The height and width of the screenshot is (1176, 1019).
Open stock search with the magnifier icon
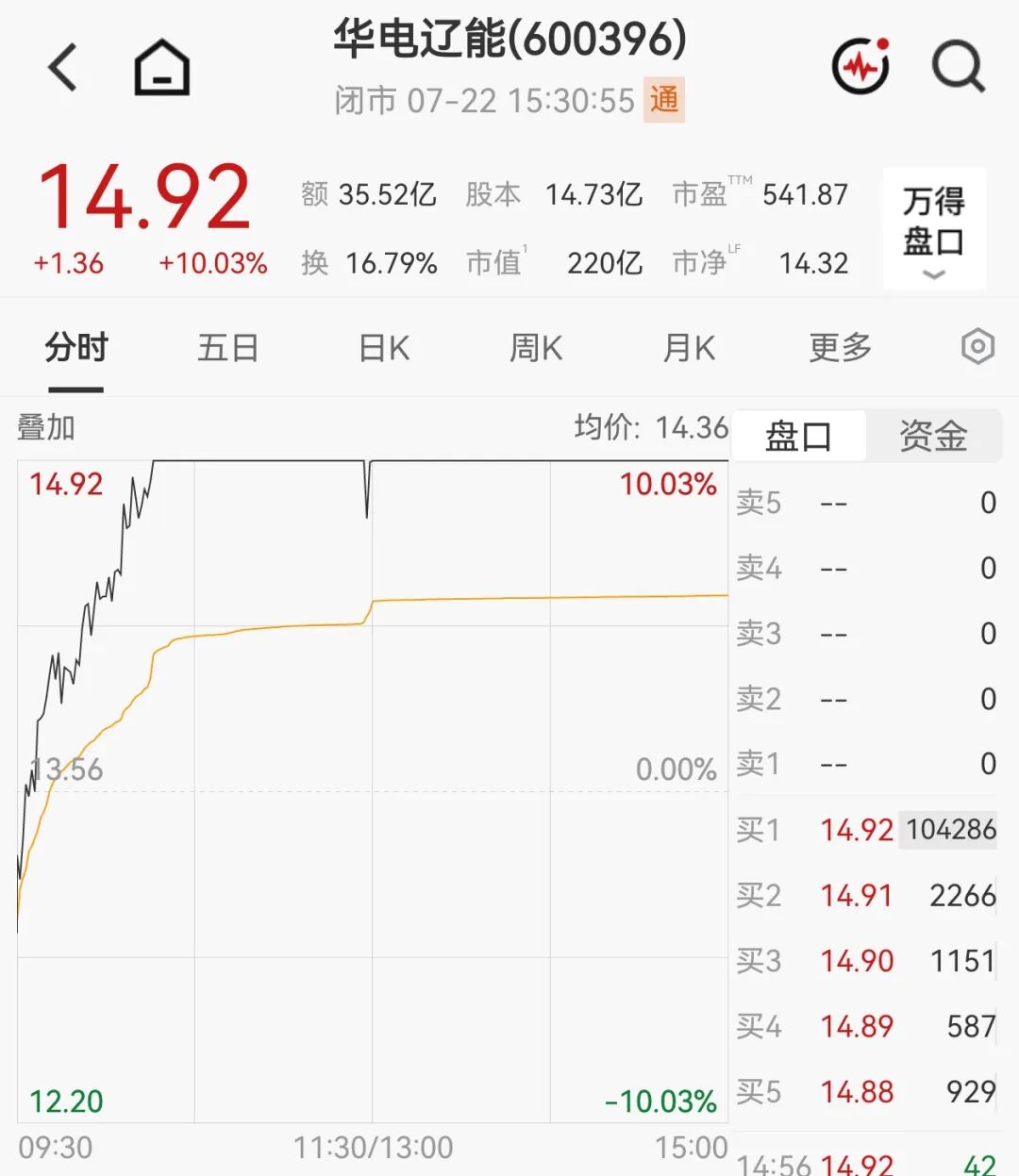(x=959, y=67)
